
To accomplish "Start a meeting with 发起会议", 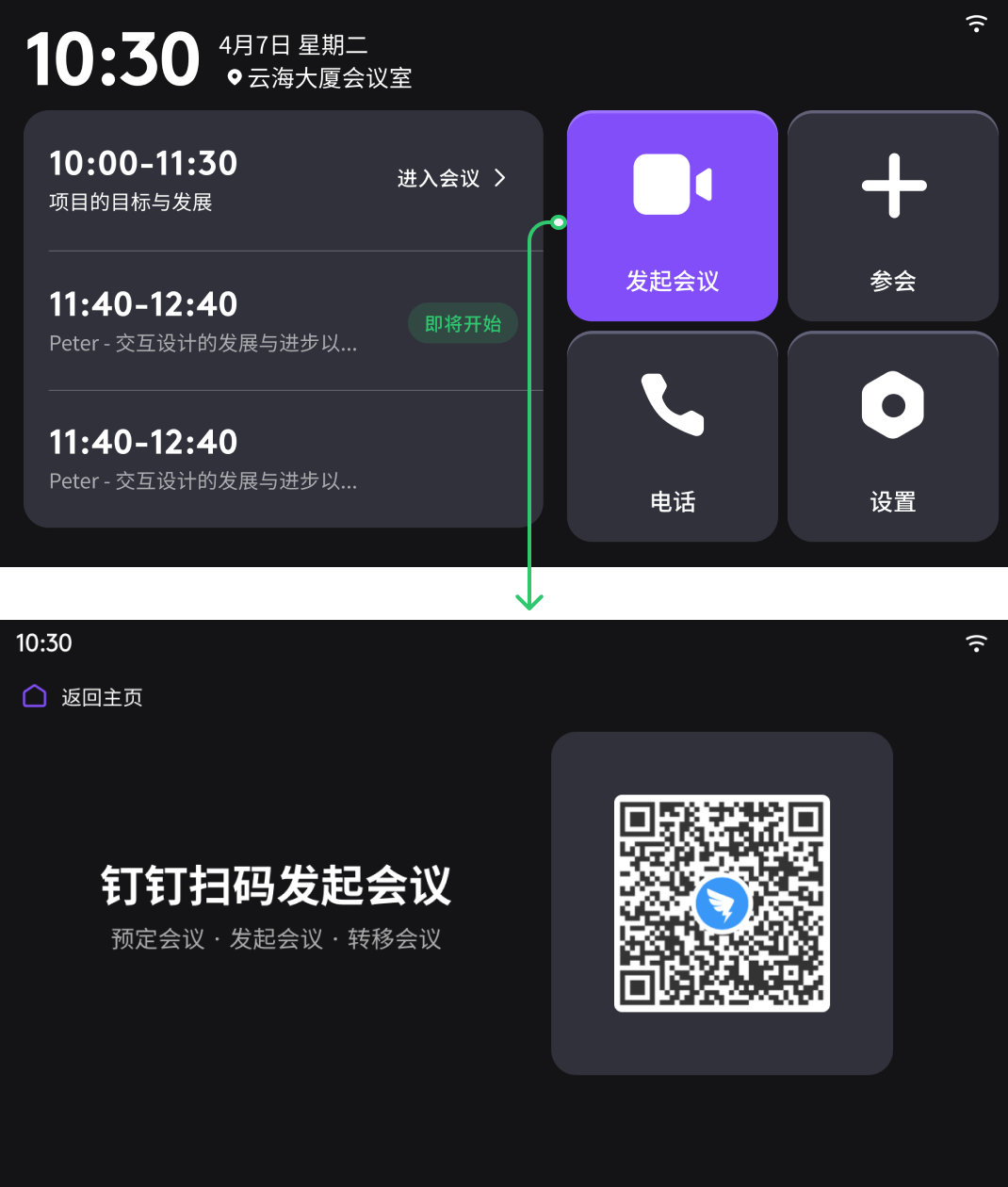I will point(672,216).
